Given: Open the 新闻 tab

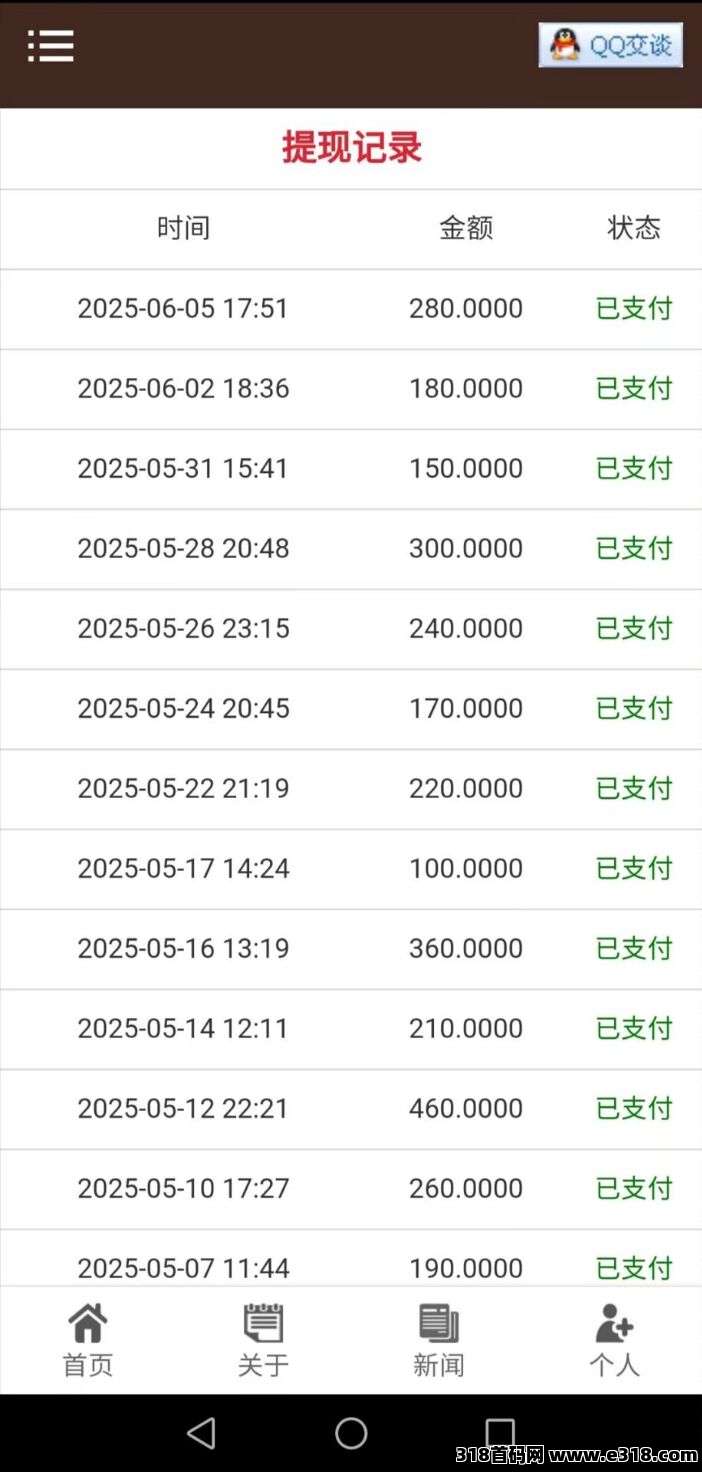Looking at the screenshot, I should point(439,1340).
